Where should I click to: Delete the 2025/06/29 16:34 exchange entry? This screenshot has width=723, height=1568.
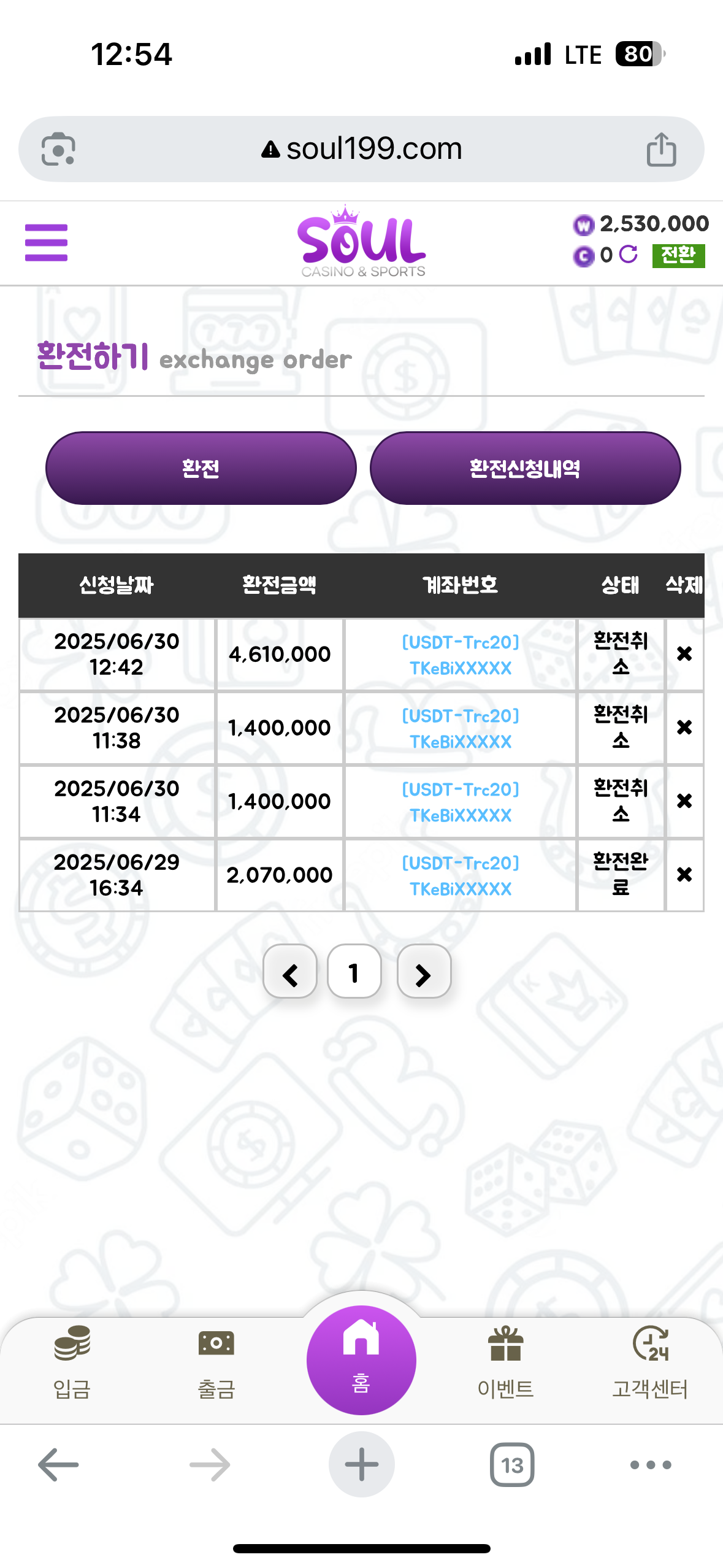pyautogui.click(x=684, y=875)
